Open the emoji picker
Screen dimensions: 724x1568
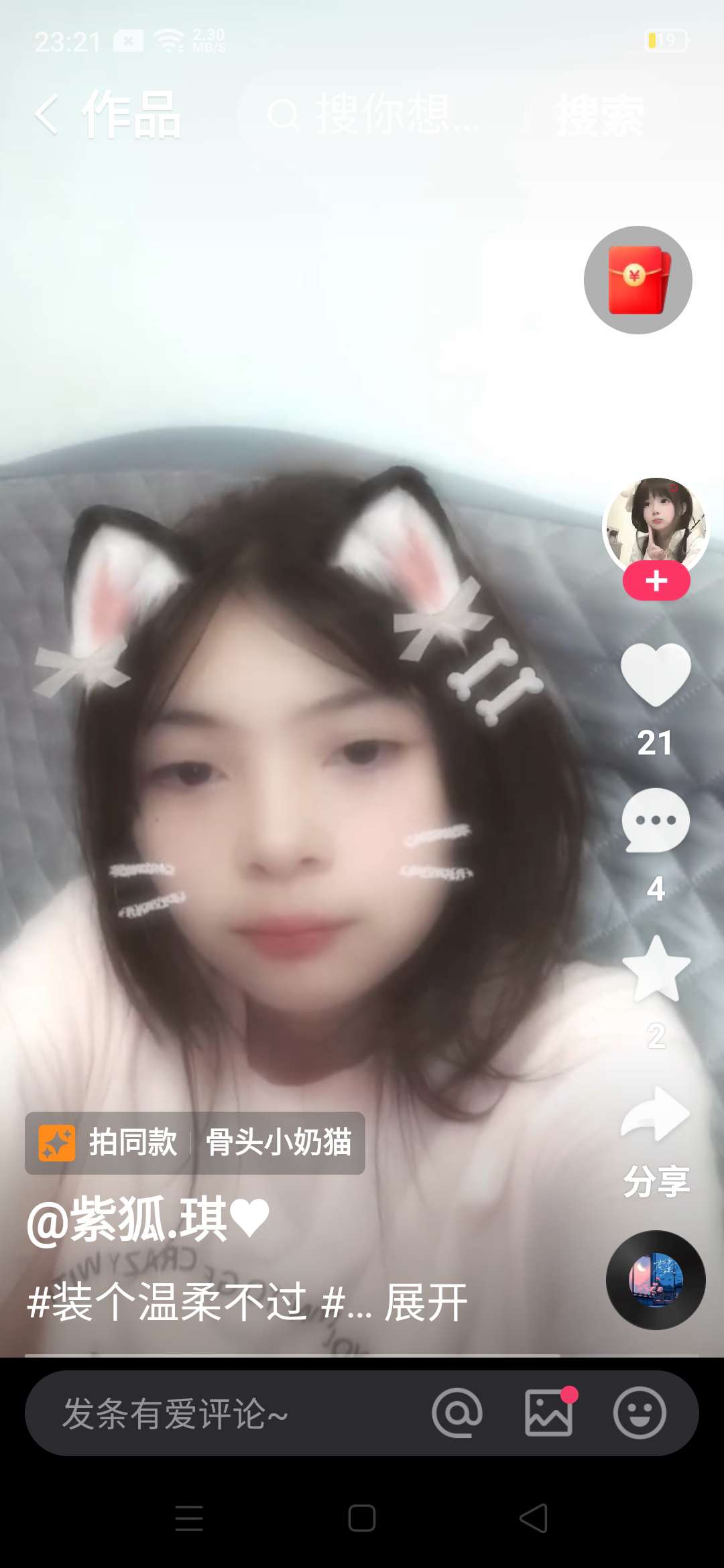tap(640, 1413)
